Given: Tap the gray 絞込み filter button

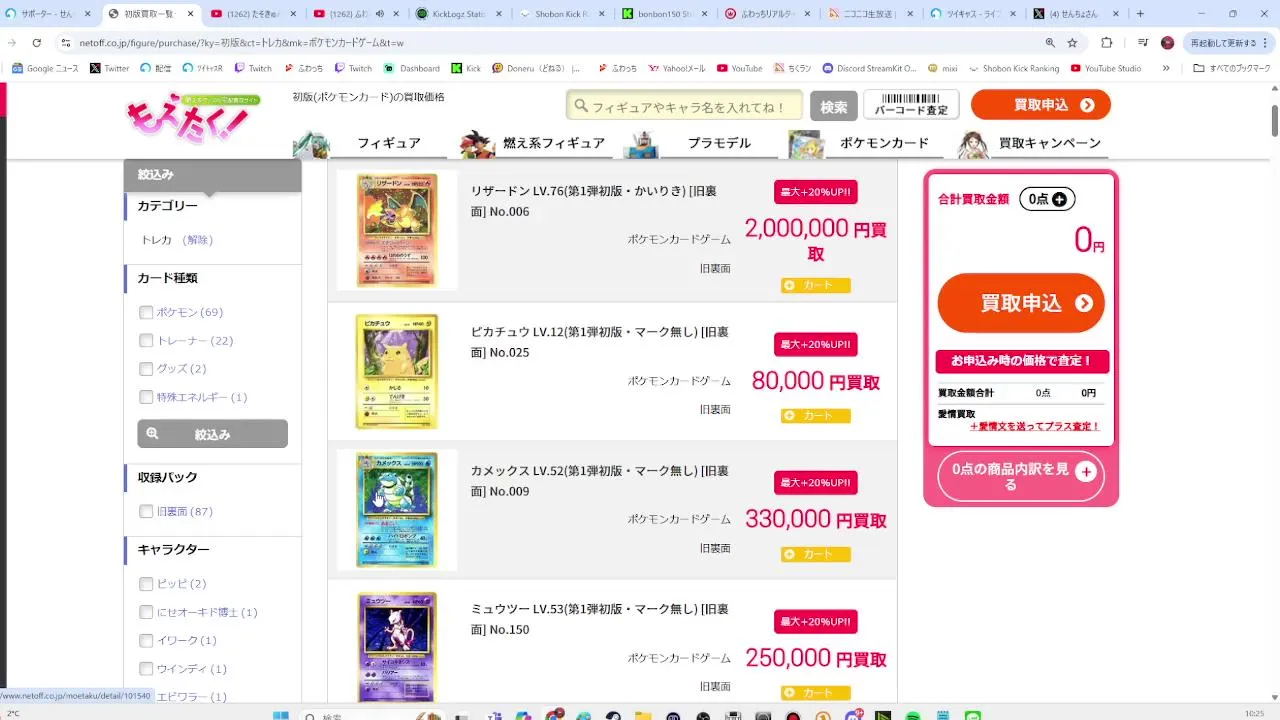Looking at the screenshot, I should point(212,434).
